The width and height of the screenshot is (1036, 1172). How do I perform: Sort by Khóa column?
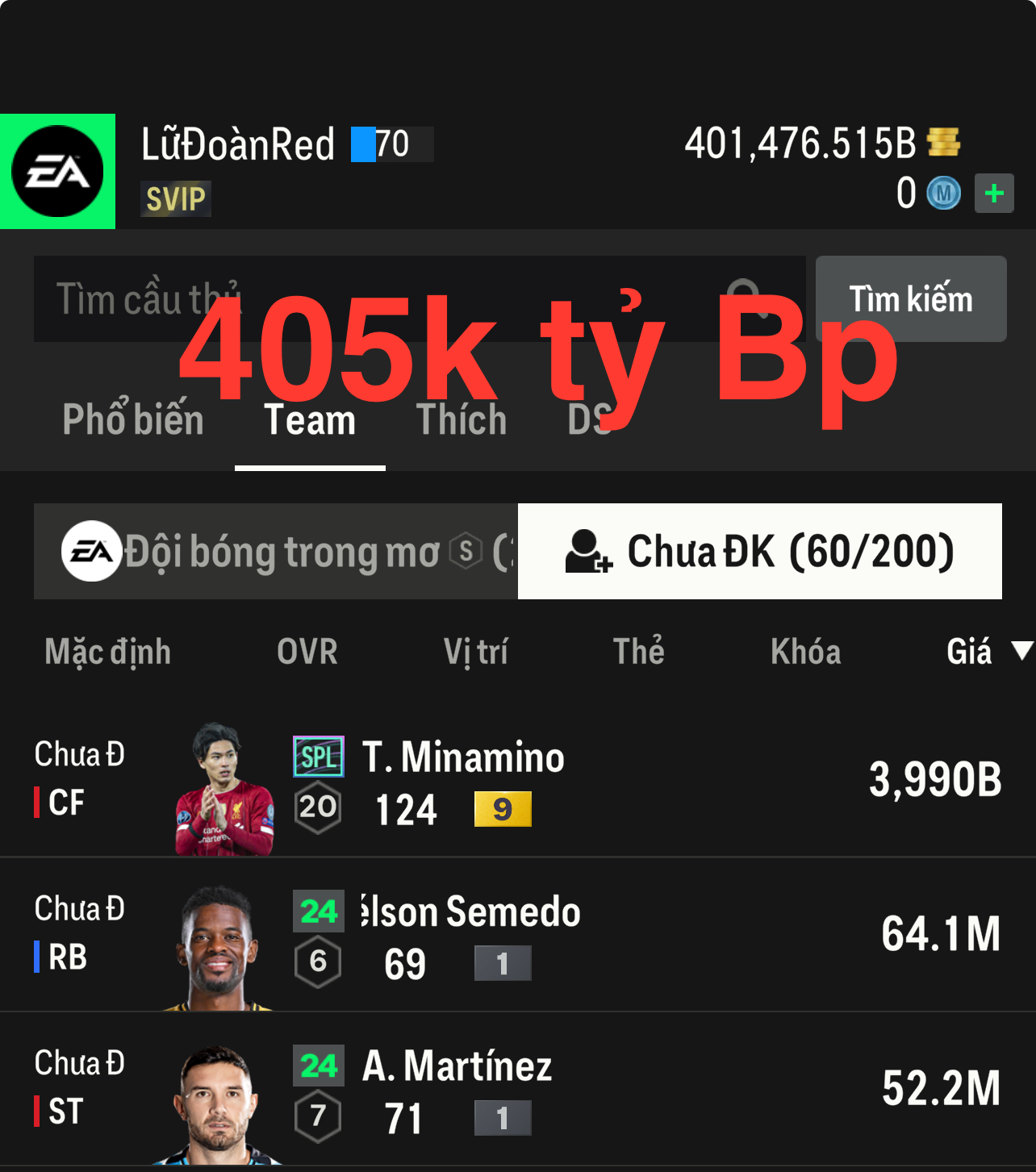click(x=805, y=652)
